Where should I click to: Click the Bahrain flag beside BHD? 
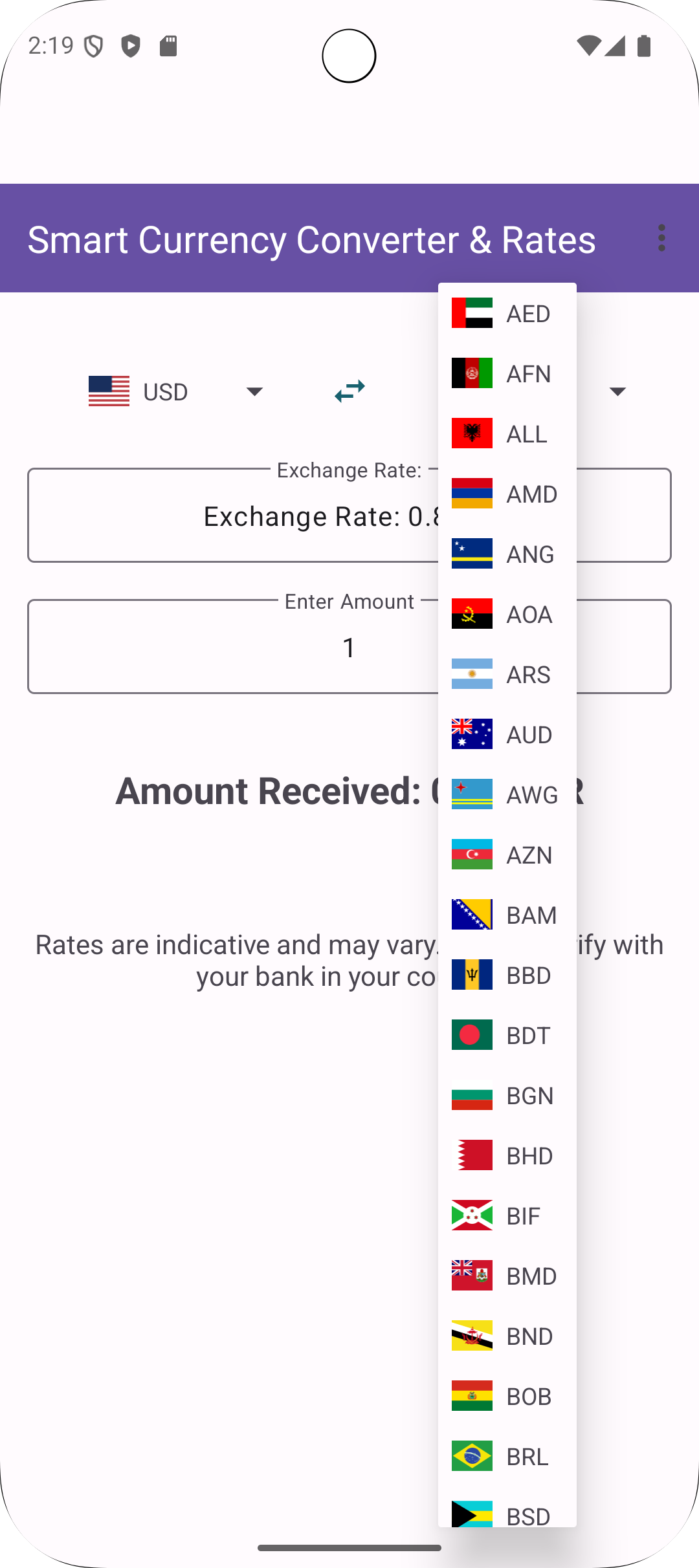tap(471, 1155)
